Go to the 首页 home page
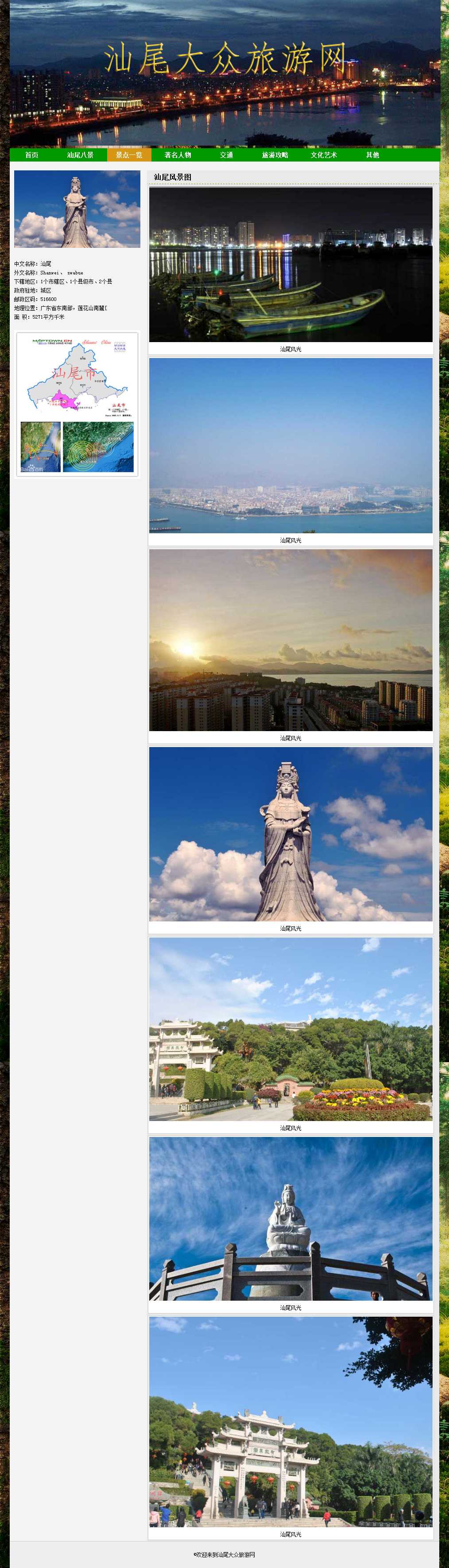This screenshot has height=1568, width=449. click(32, 155)
